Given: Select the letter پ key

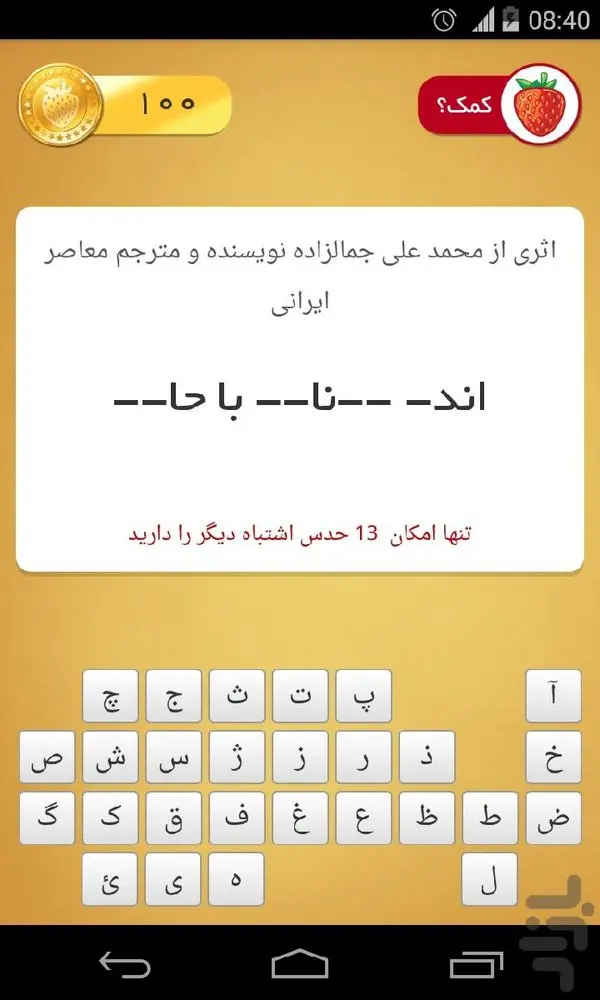Looking at the screenshot, I should pyautogui.click(x=363, y=696).
